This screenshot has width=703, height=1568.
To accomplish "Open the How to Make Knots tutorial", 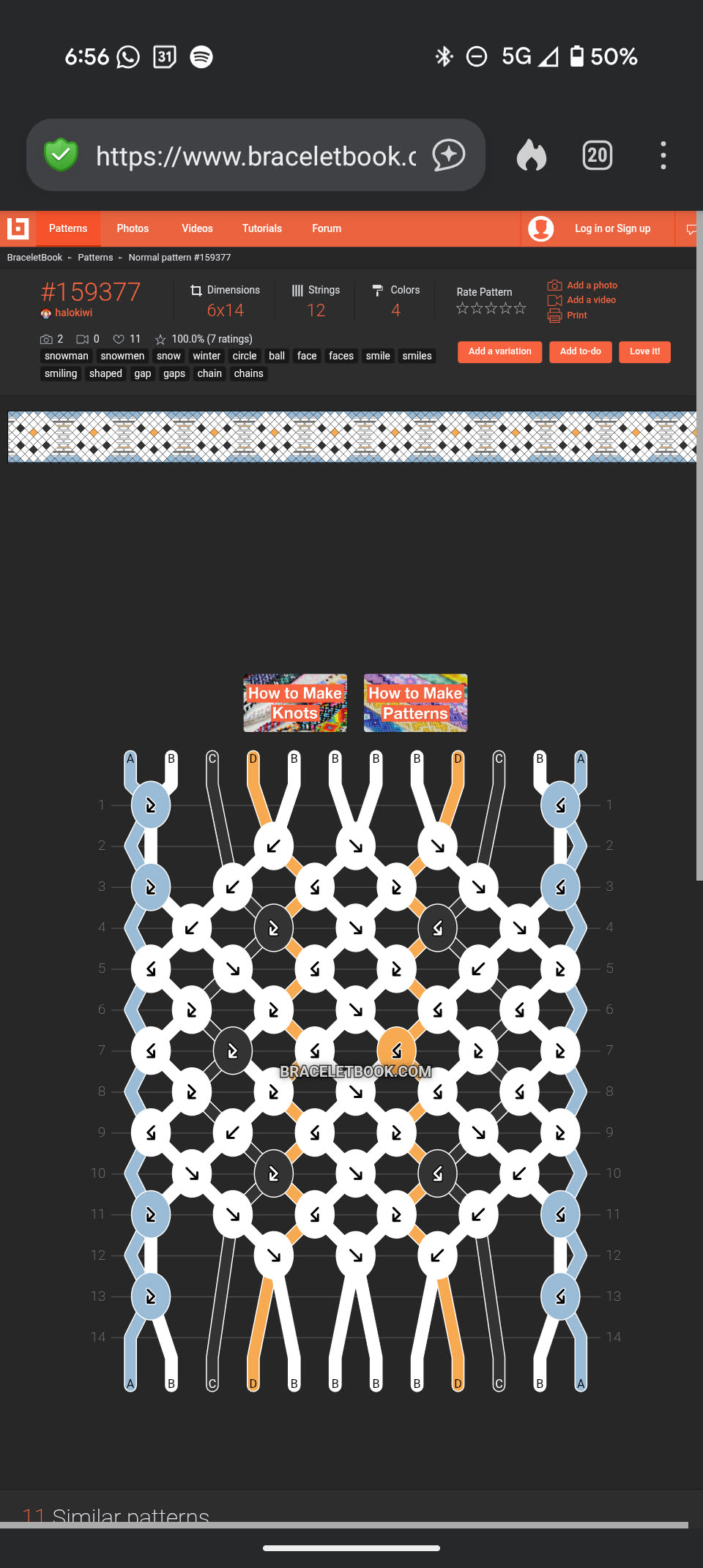I will 295,703.
